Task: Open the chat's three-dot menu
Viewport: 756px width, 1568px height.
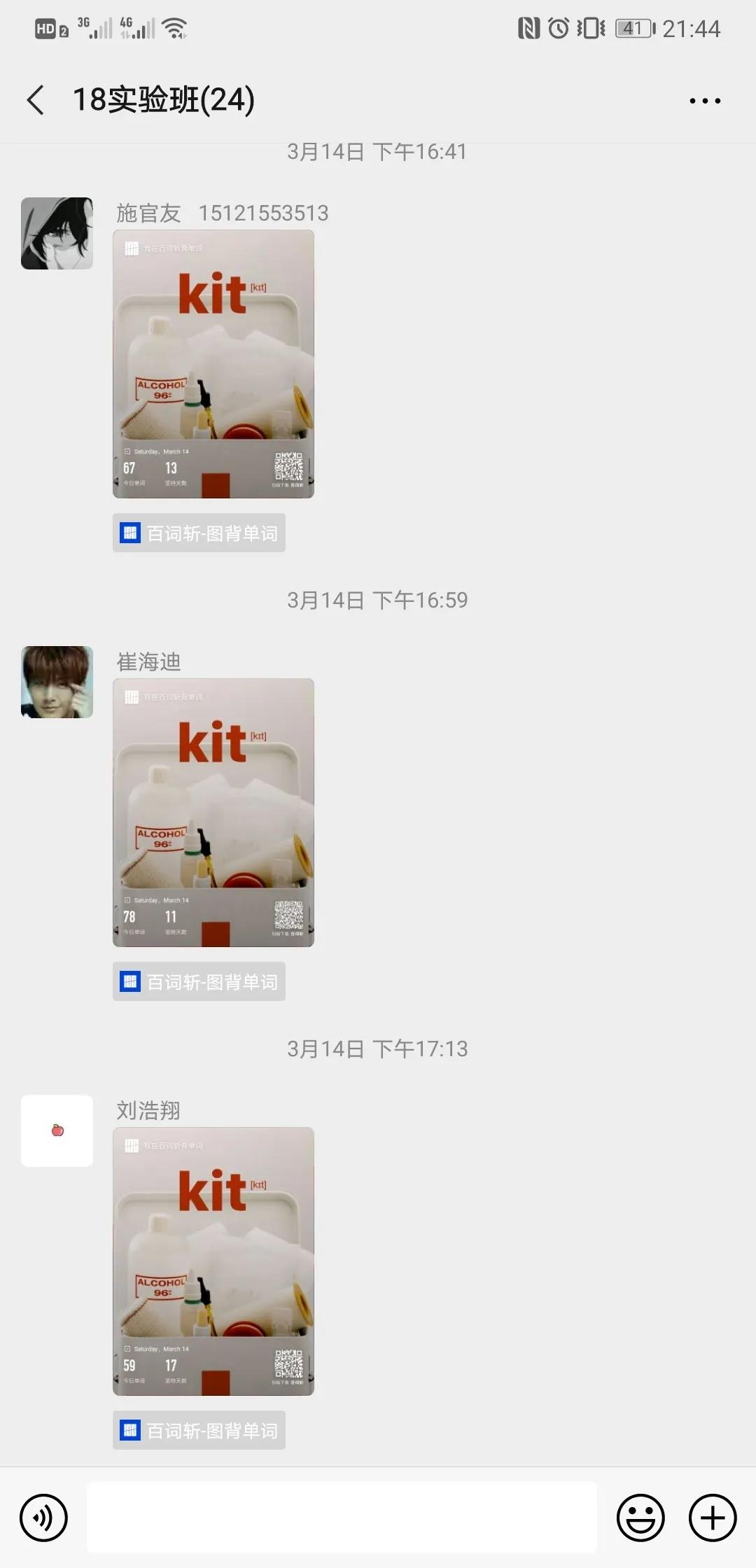Action: click(x=704, y=101)
